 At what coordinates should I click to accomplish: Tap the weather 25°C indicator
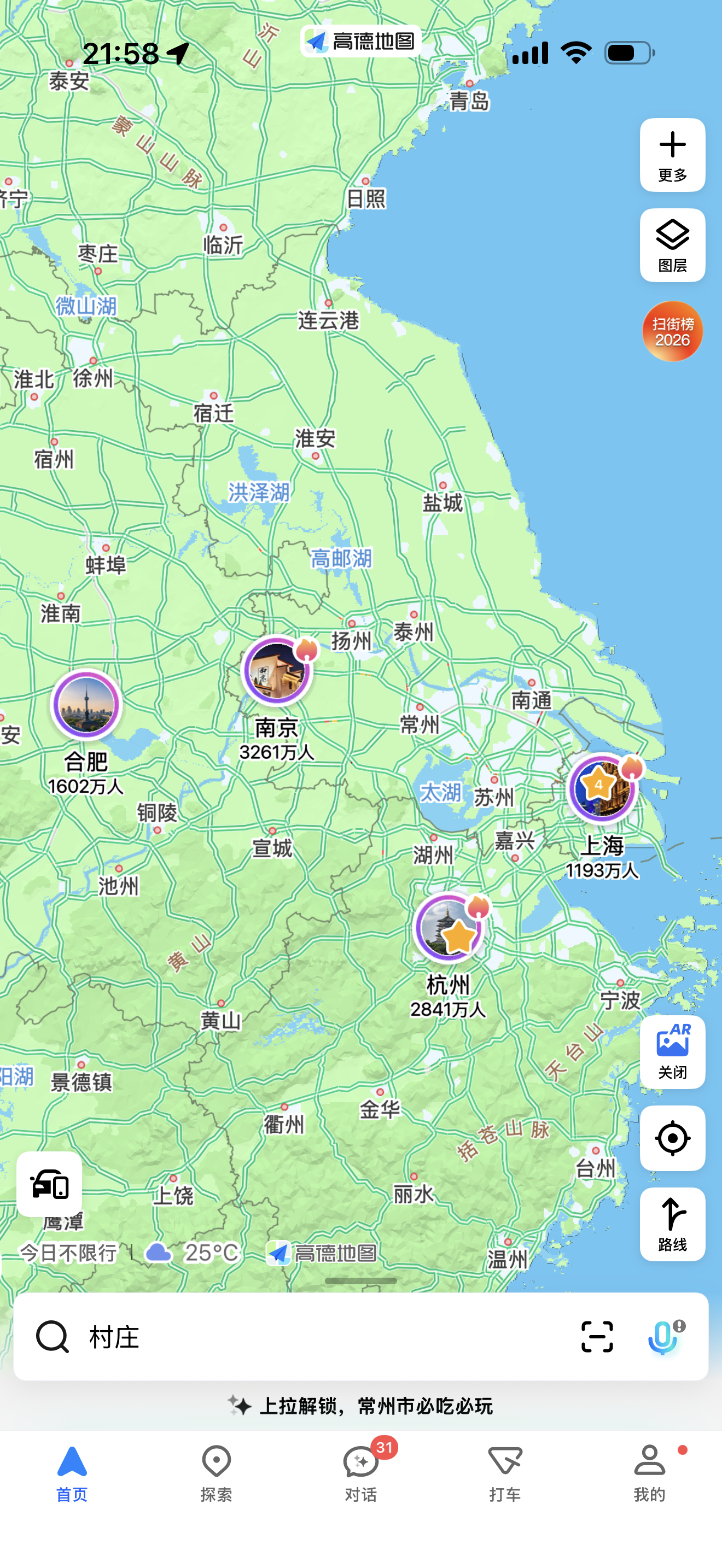click(191, 1252)
